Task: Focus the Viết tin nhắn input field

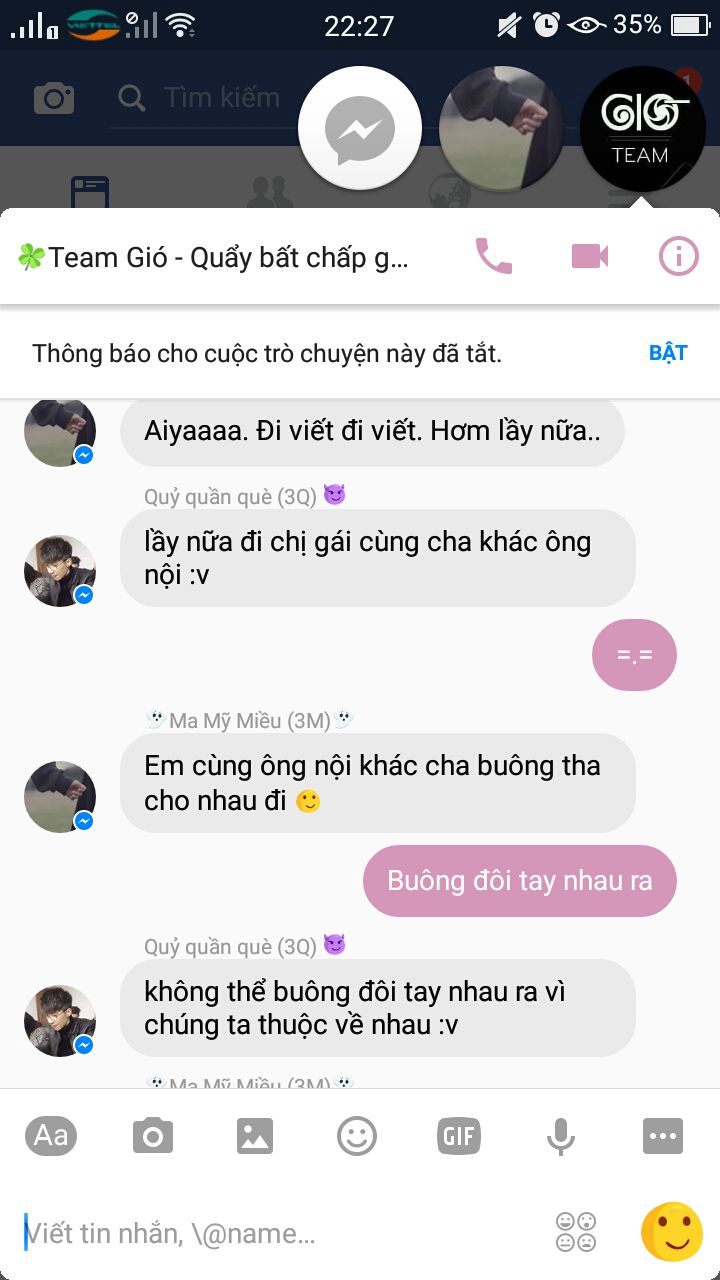Action: 280,1234
